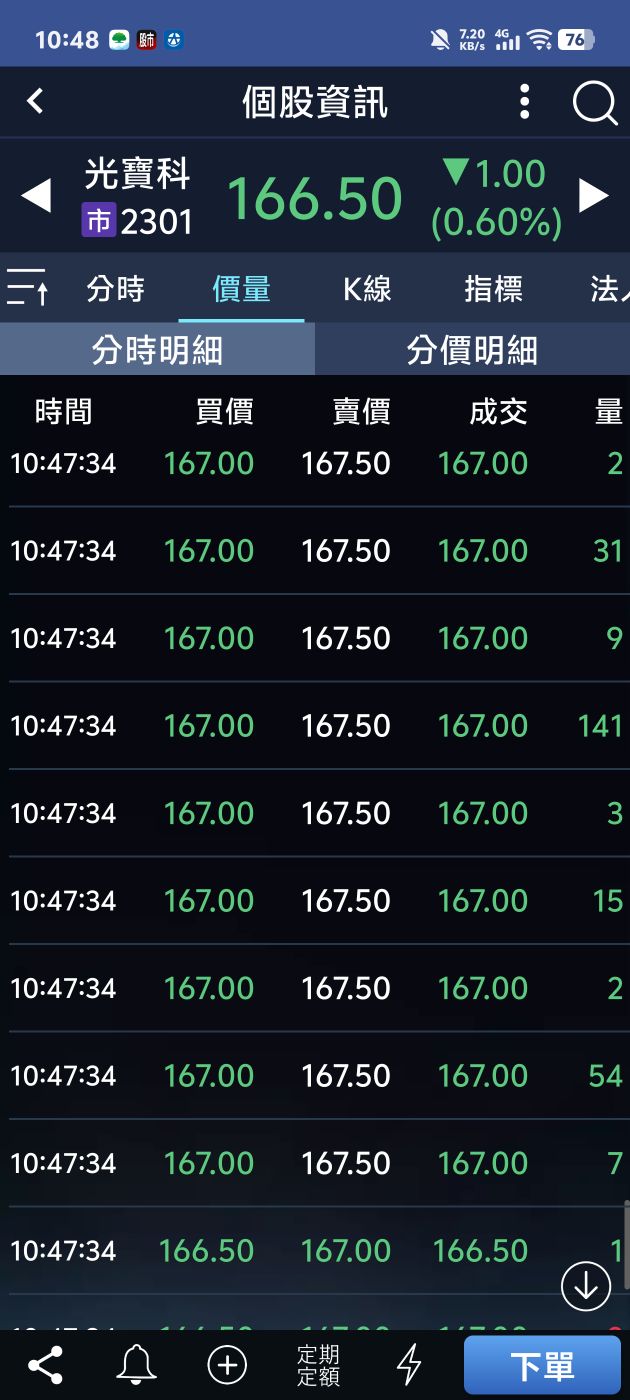Place an order with 下單 button
The width and height of the screenshot is (630, 1400).
pos(542,1365)
